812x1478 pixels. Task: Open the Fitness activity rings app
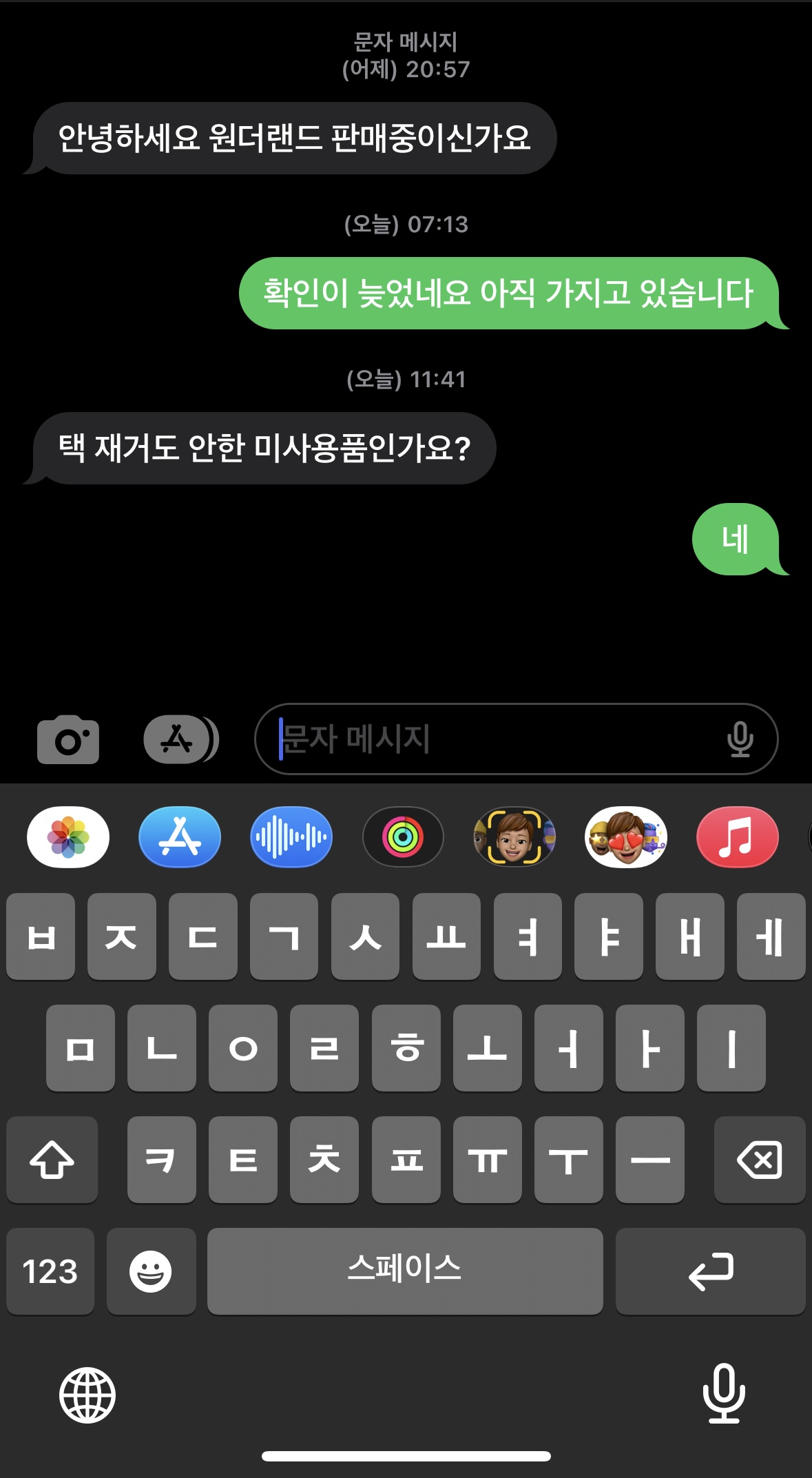point(403,837)
